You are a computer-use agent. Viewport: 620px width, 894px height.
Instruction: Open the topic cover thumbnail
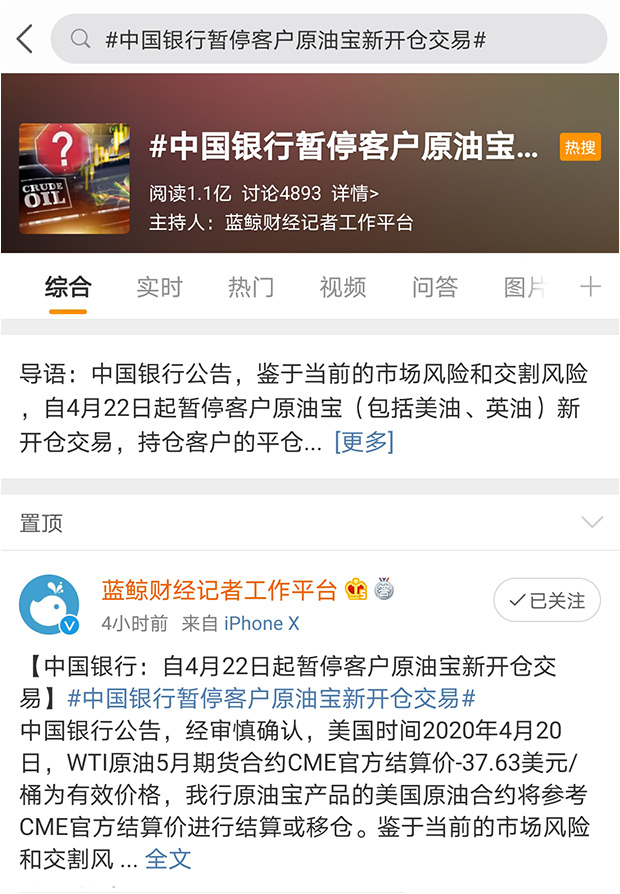point(74,178)
